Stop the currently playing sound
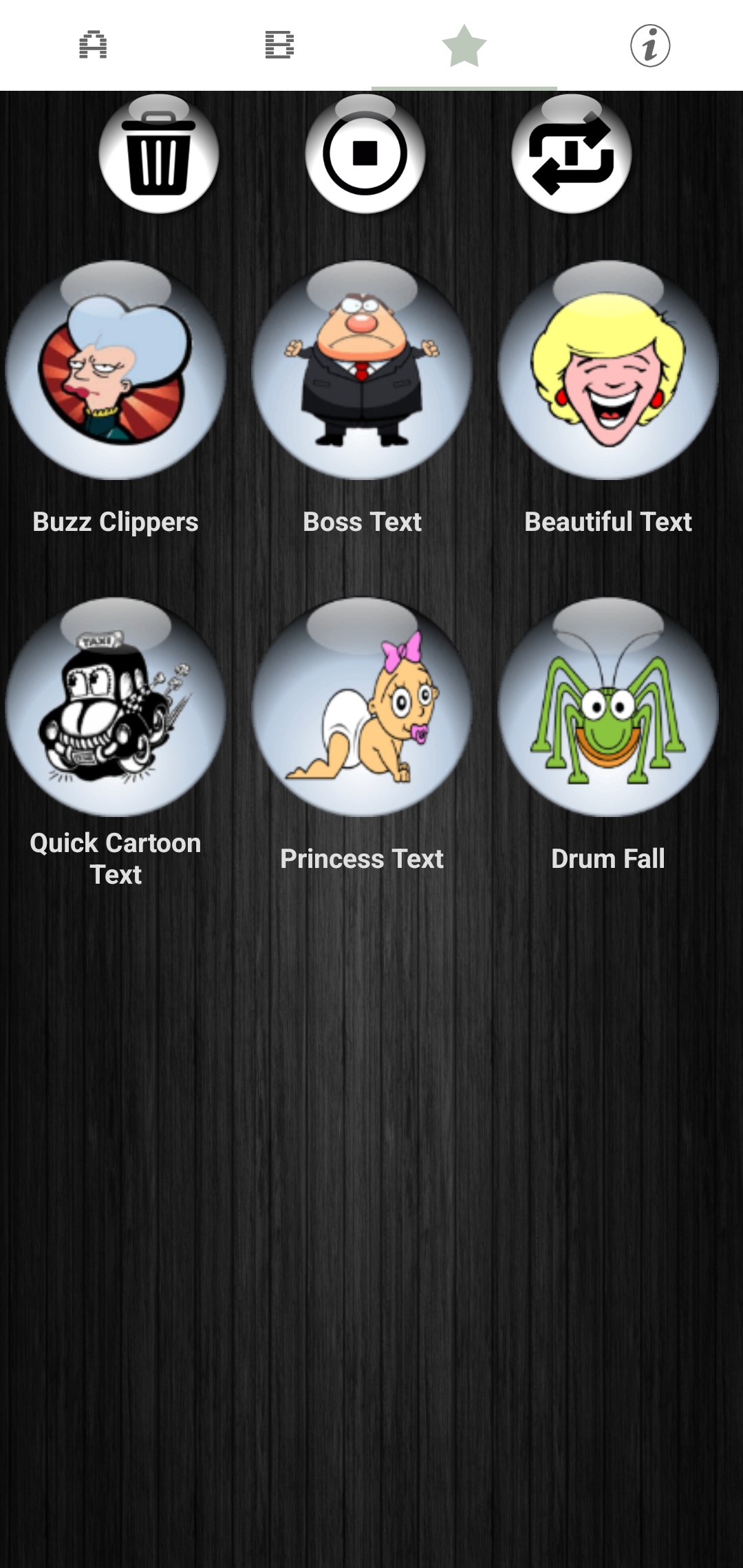The height and width of the screenshot is (1568, 743). click(x=365, y=154)
